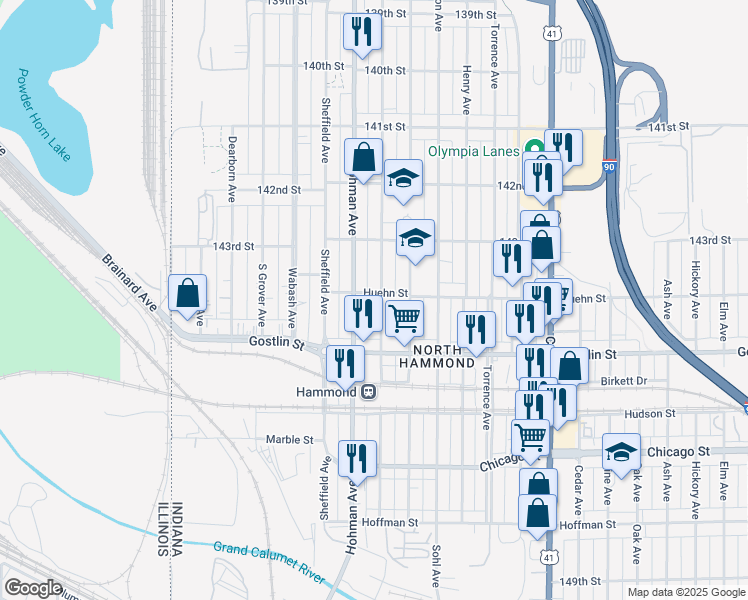
Task: Tap the grocery cart marker below Huehn St
Action: [x=405, y=318]
